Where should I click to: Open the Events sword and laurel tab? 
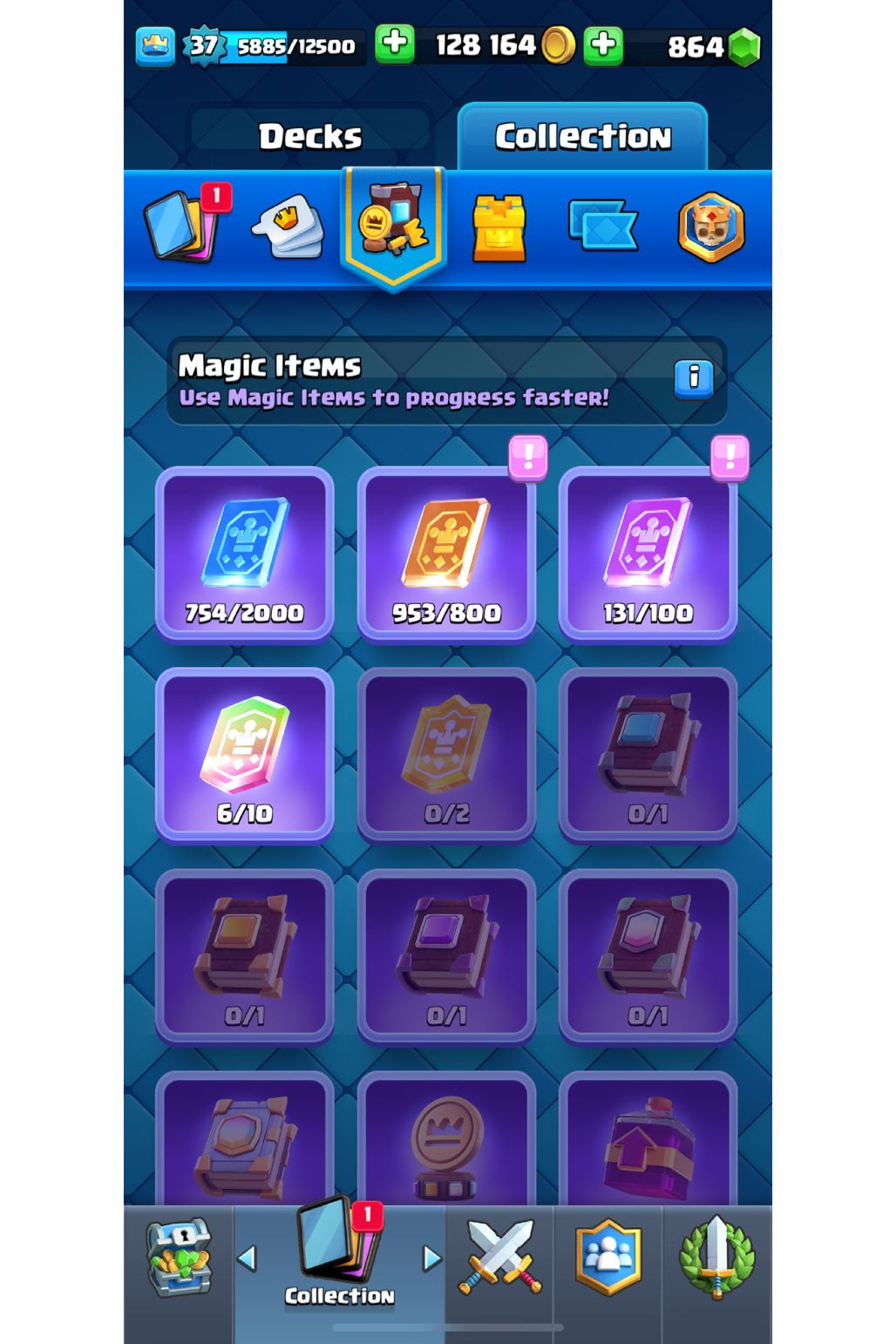coord(716,1259)
